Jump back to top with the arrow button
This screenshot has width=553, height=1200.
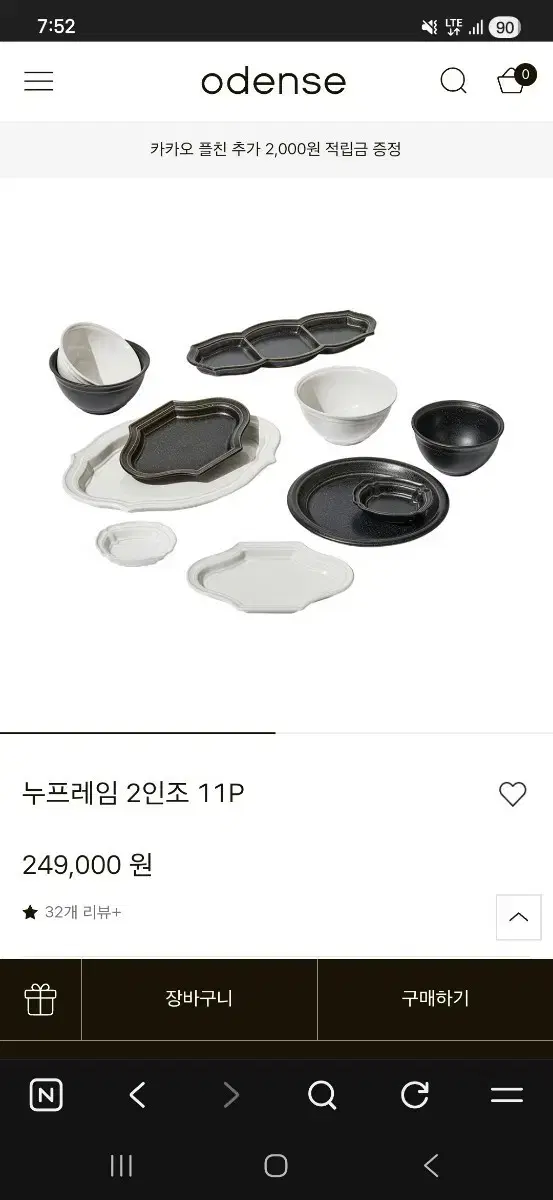point(519,917)
